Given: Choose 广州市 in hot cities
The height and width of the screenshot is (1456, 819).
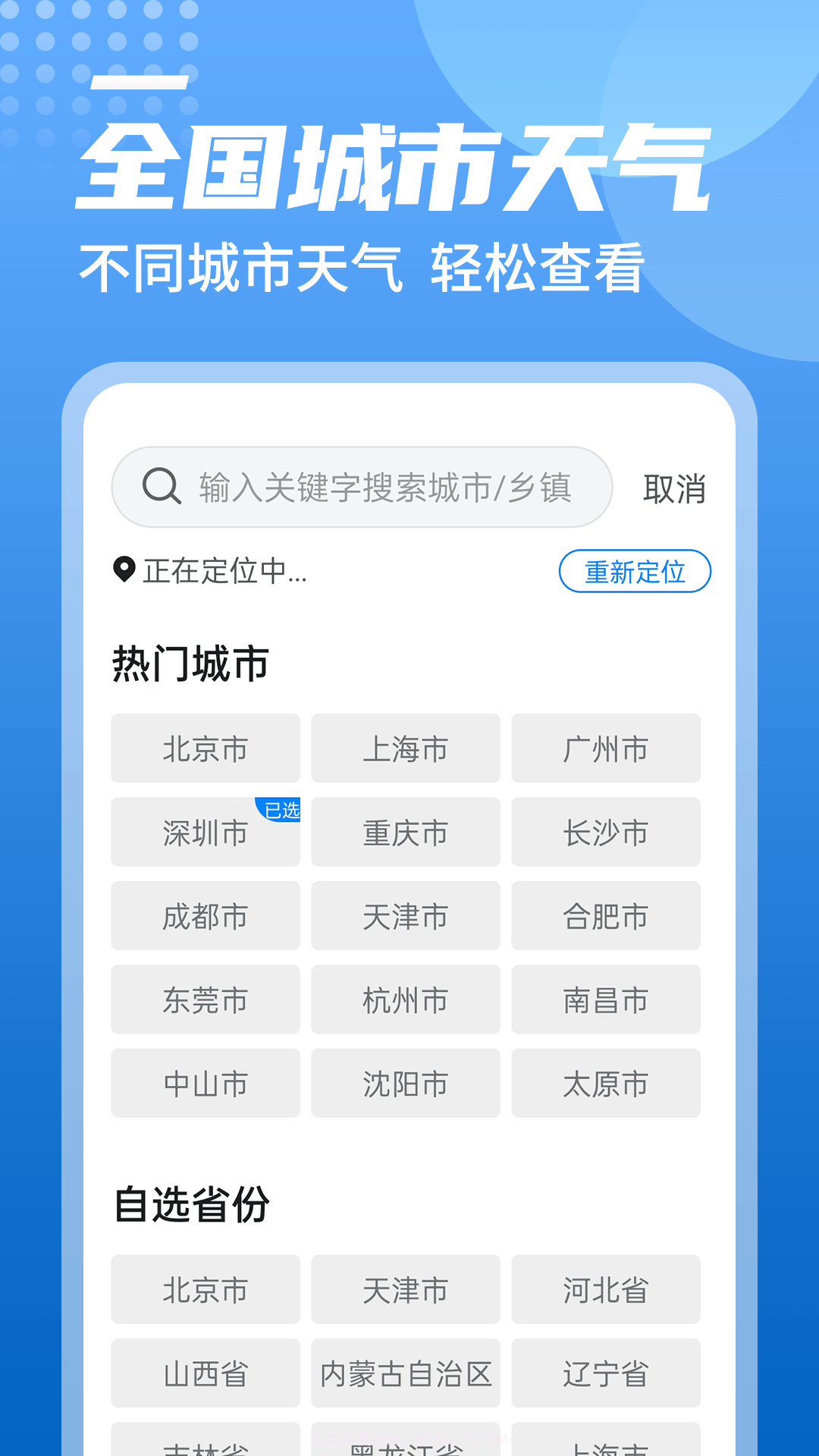Looking at the screenshot, I should pos(606,749).
